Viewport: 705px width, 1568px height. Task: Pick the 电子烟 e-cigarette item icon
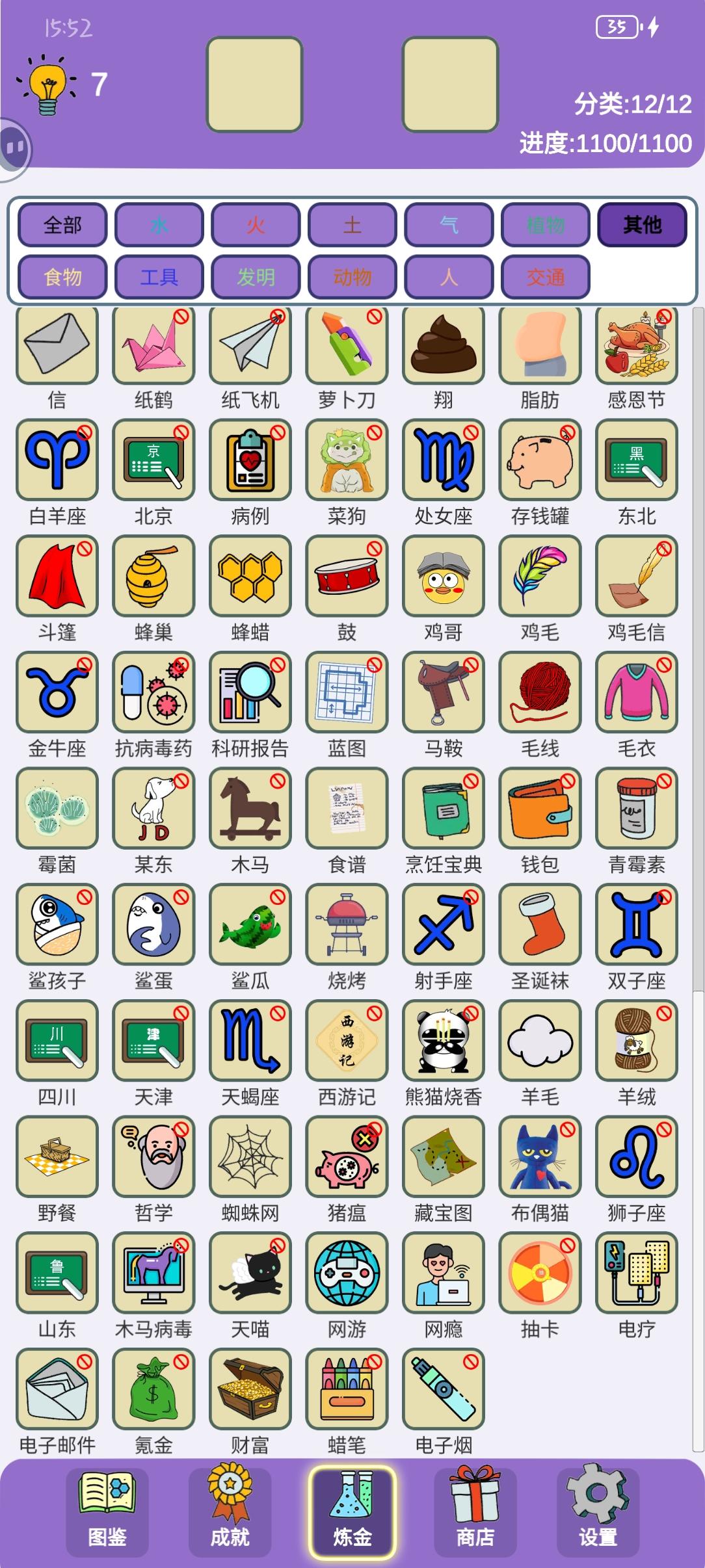click(x=444, y=1387)
